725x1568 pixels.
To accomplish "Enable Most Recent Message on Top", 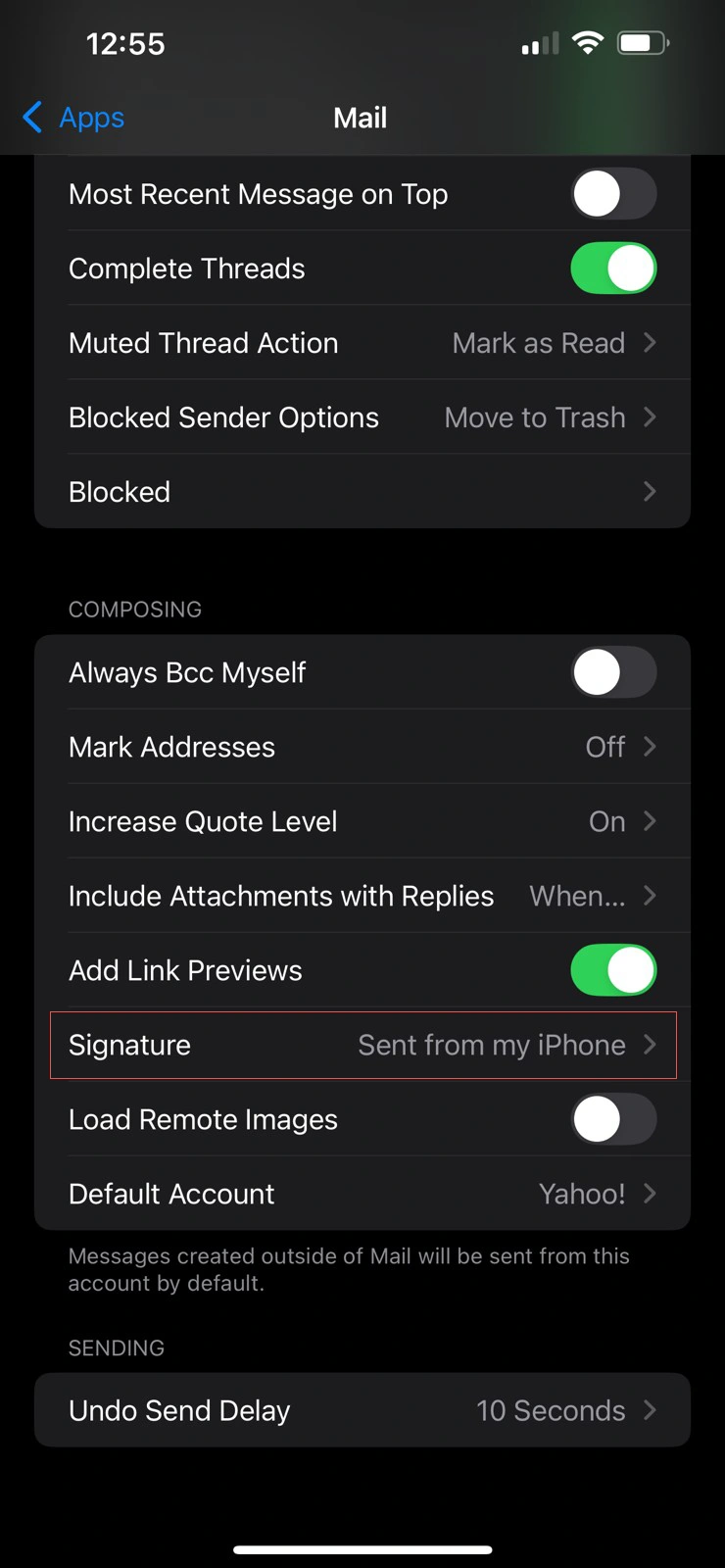I will pos(613,194).
